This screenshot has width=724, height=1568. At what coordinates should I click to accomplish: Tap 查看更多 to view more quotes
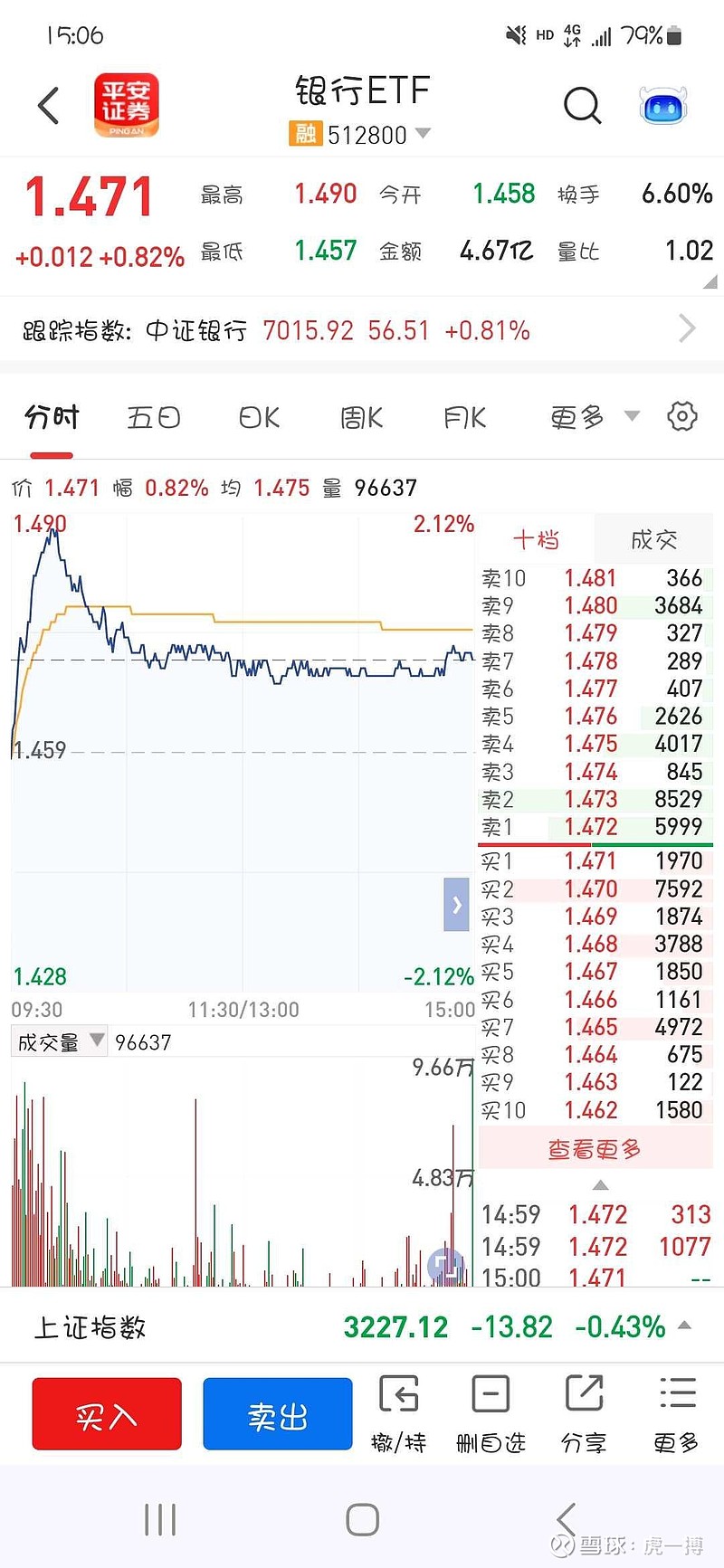595,1148
